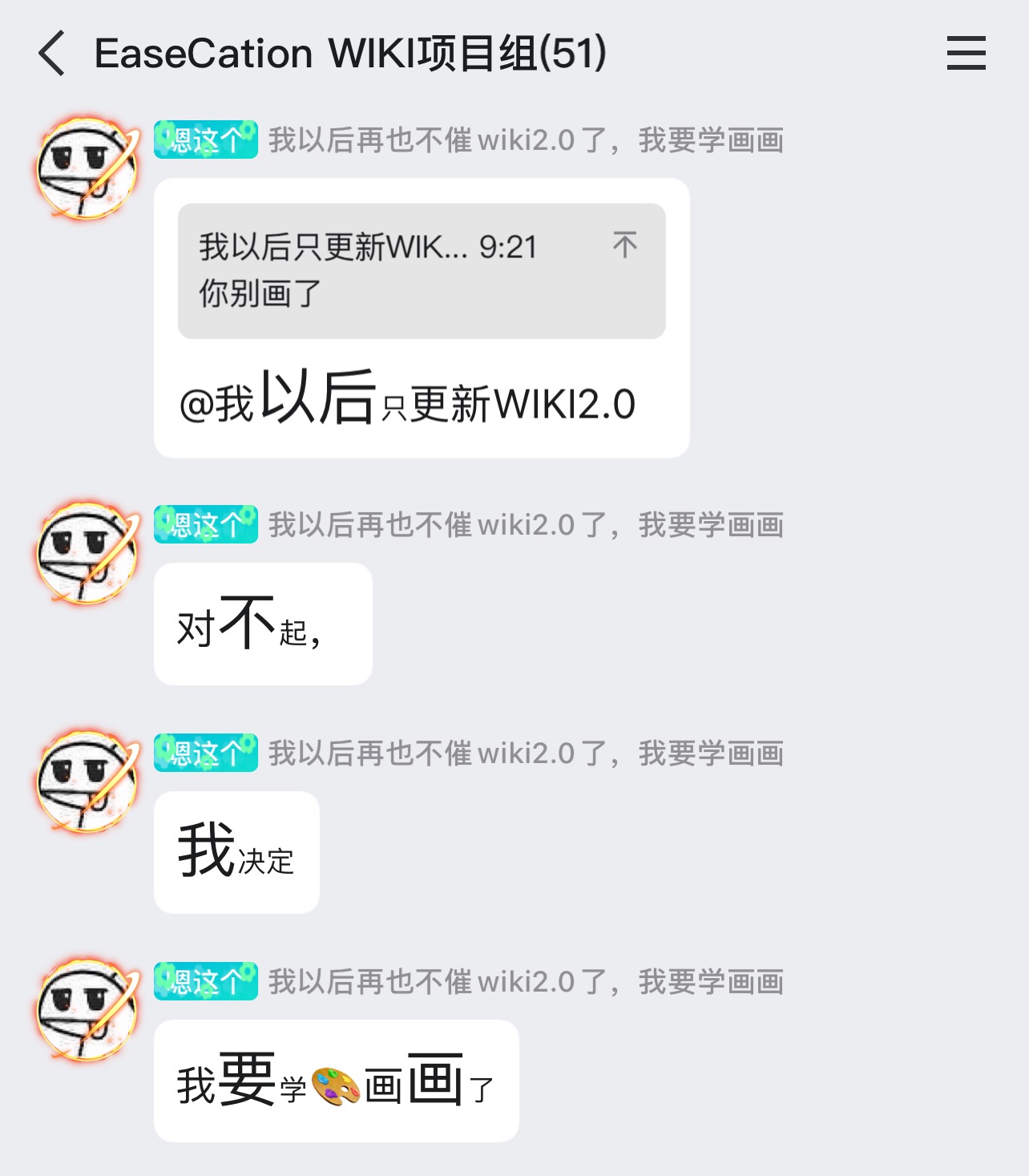Screen dimensions: 1029x1176
Task: Tap the avatar beside the 我要学画画了 message
Action: [x=87, y=1010]
